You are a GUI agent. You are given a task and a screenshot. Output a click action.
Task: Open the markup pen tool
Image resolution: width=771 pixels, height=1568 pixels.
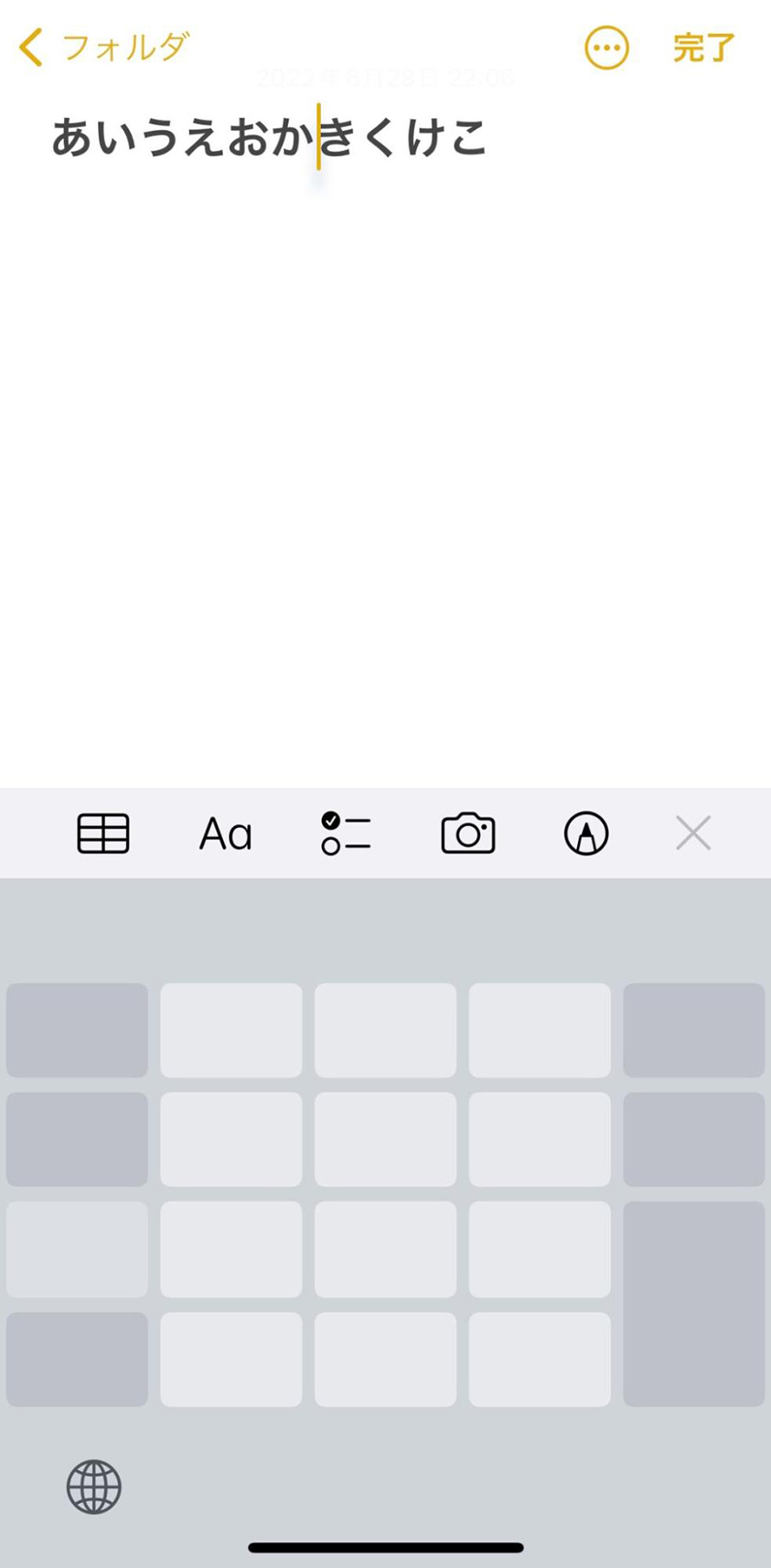coord(586,833)
